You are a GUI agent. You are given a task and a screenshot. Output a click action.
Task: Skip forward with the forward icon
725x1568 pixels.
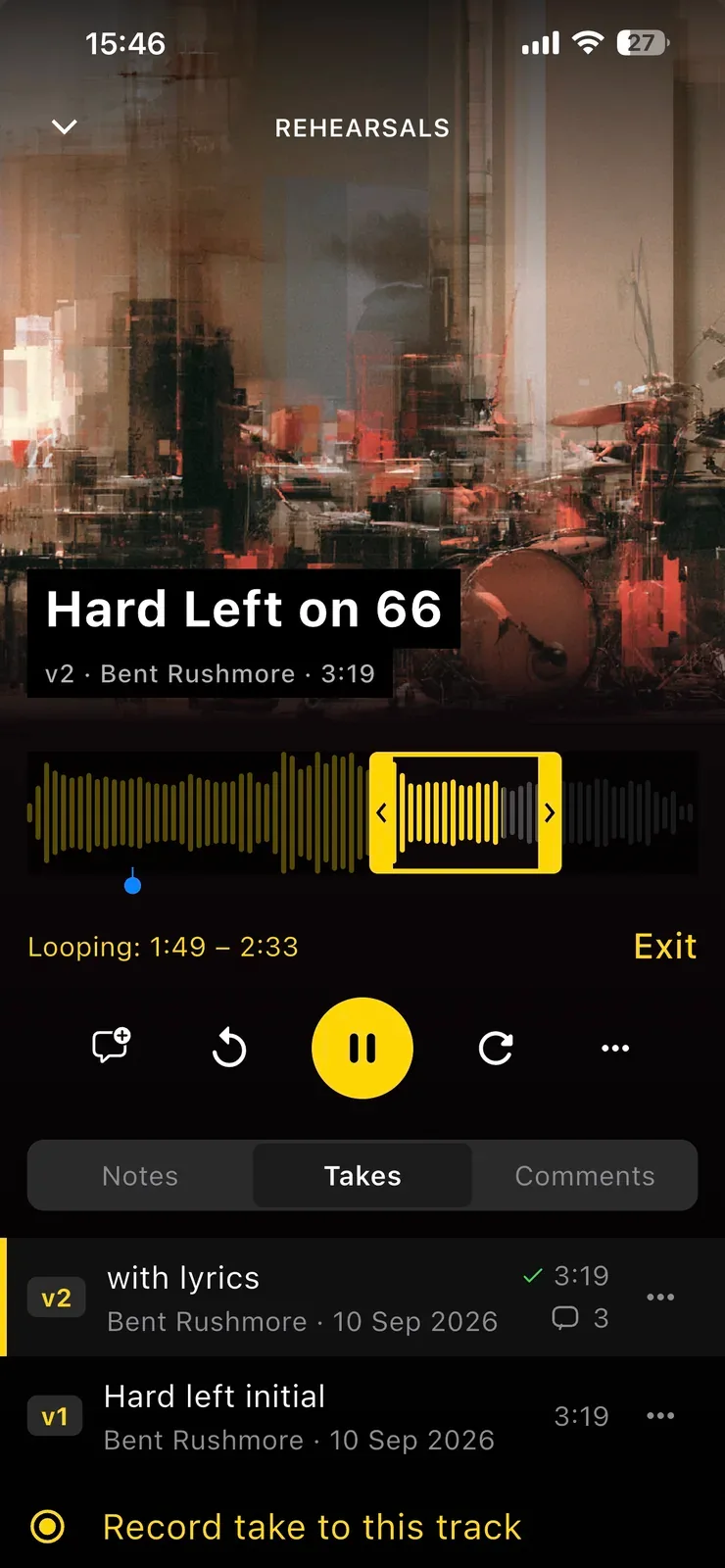click(x=496, y=1048)
